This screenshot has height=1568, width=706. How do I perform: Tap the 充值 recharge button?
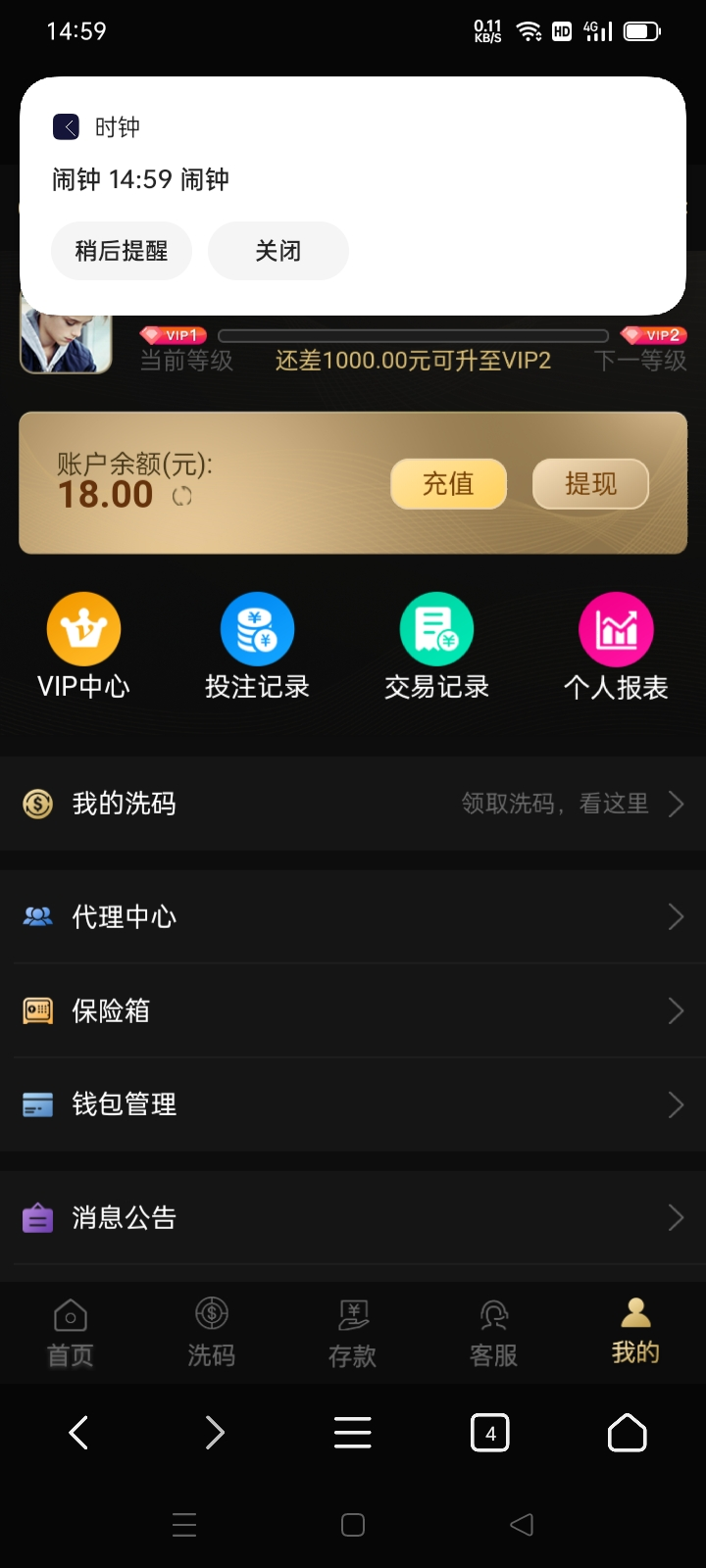coord(448,483)
